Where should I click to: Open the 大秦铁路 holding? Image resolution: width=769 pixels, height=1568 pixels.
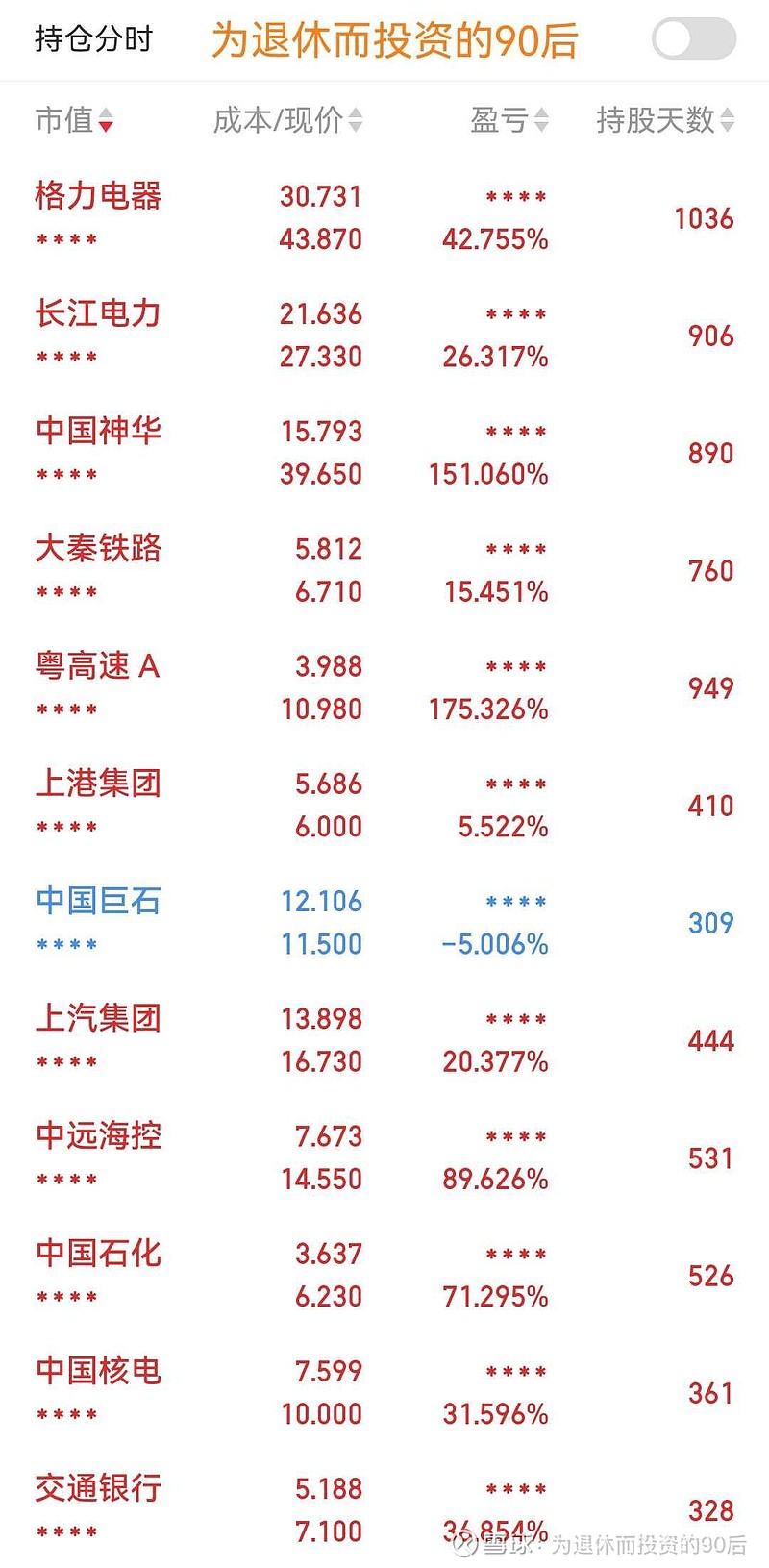click(384, 570)
